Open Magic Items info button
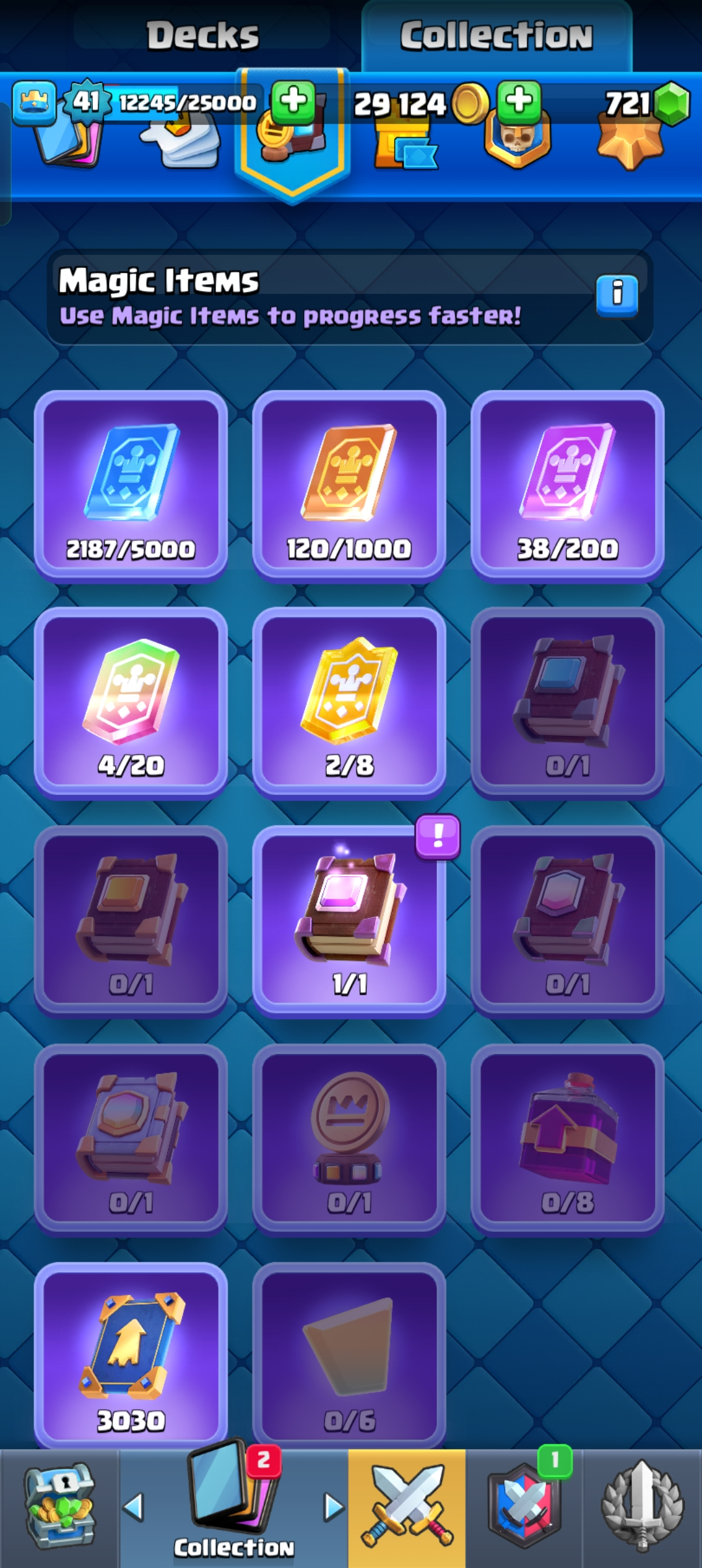Viewport: 702px width, 1568px height. (617, 296)
